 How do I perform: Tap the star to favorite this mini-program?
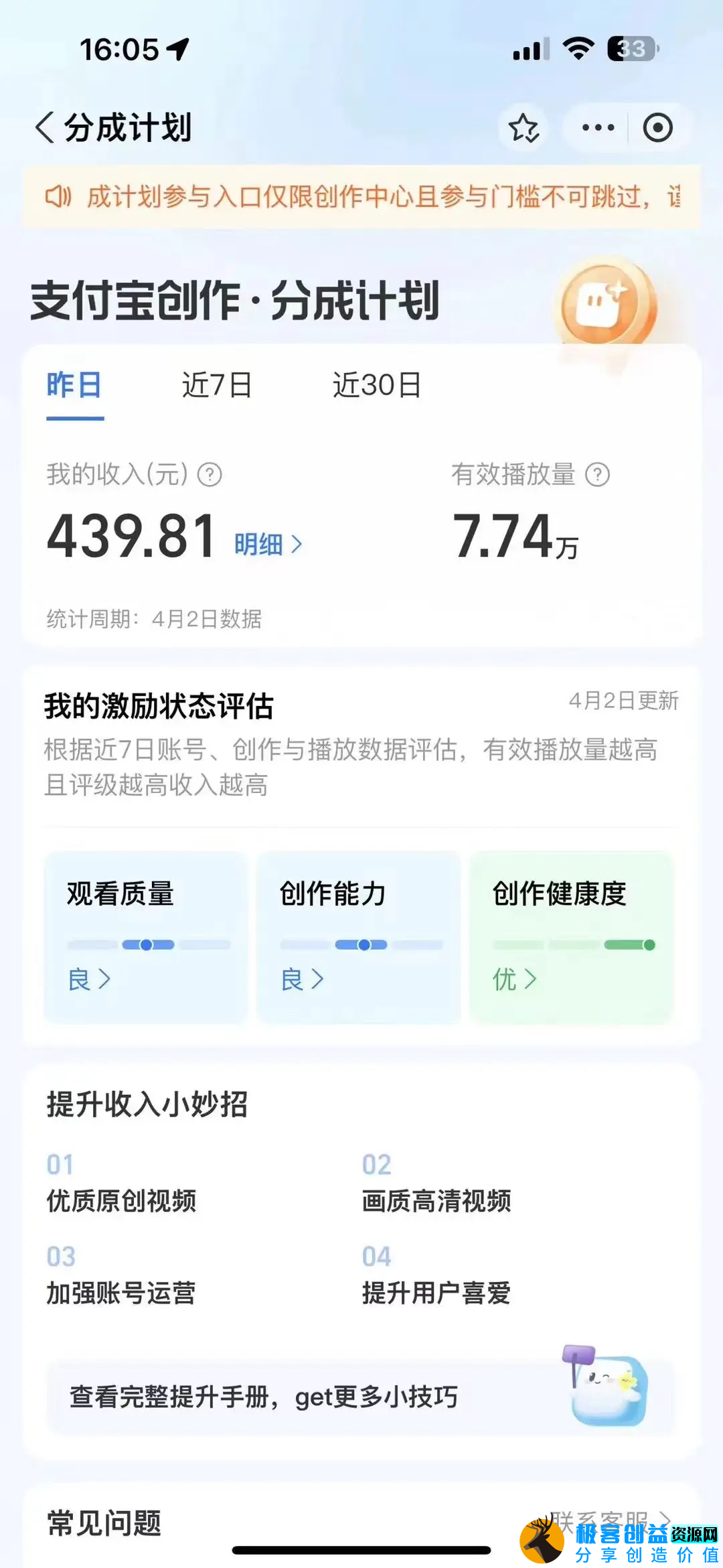pyautogui.click(x=524, y=127)
